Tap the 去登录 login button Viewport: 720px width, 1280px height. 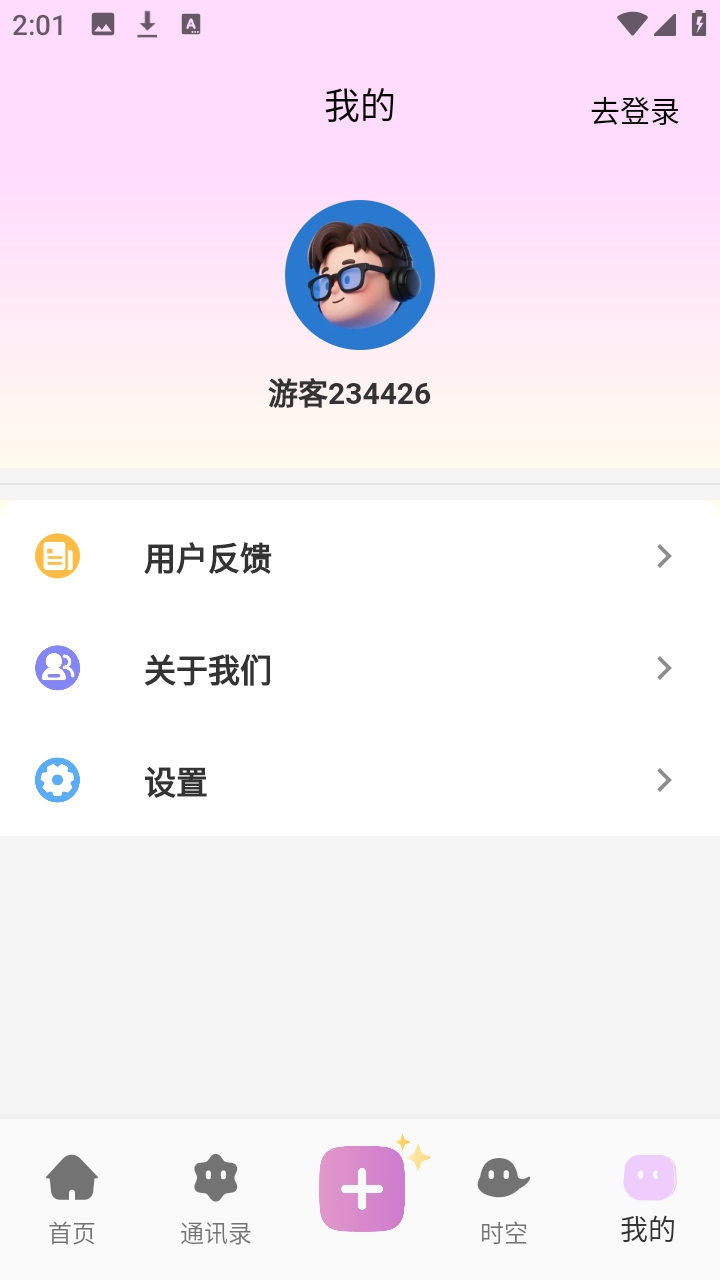click(634, 112)
